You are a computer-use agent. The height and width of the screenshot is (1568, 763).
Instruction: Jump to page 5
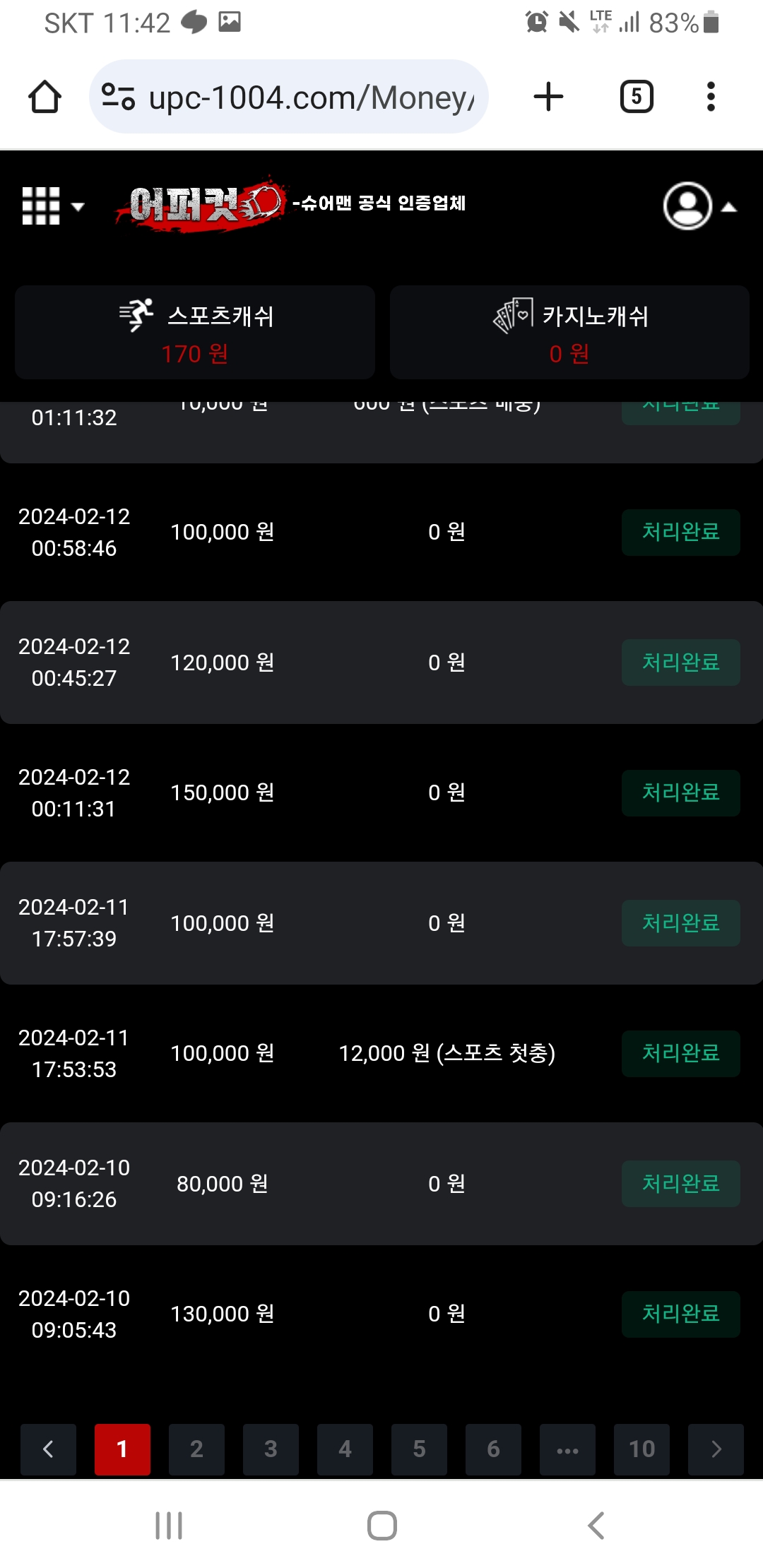click(x=419, y=1449)
